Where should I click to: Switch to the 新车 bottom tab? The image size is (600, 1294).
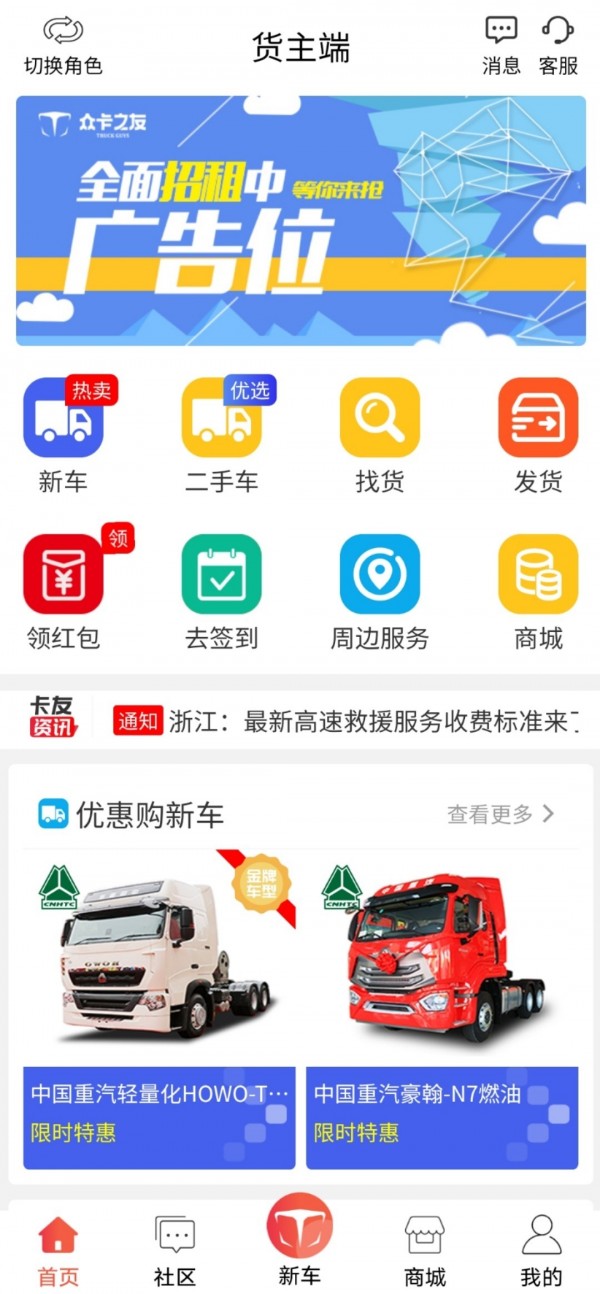pos(299,1240)
